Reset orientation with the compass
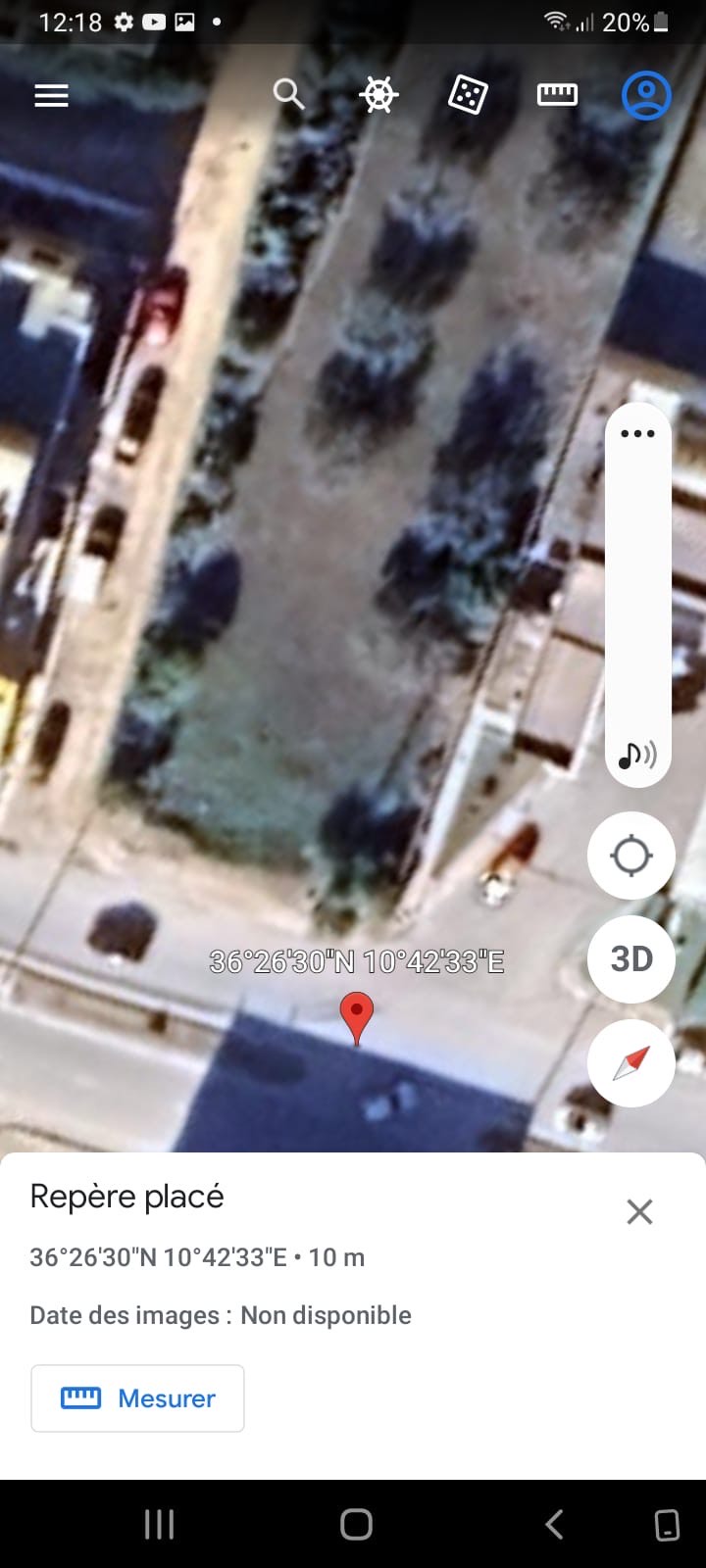This screenshot has width=706, height=1568. pos(631,1063)
